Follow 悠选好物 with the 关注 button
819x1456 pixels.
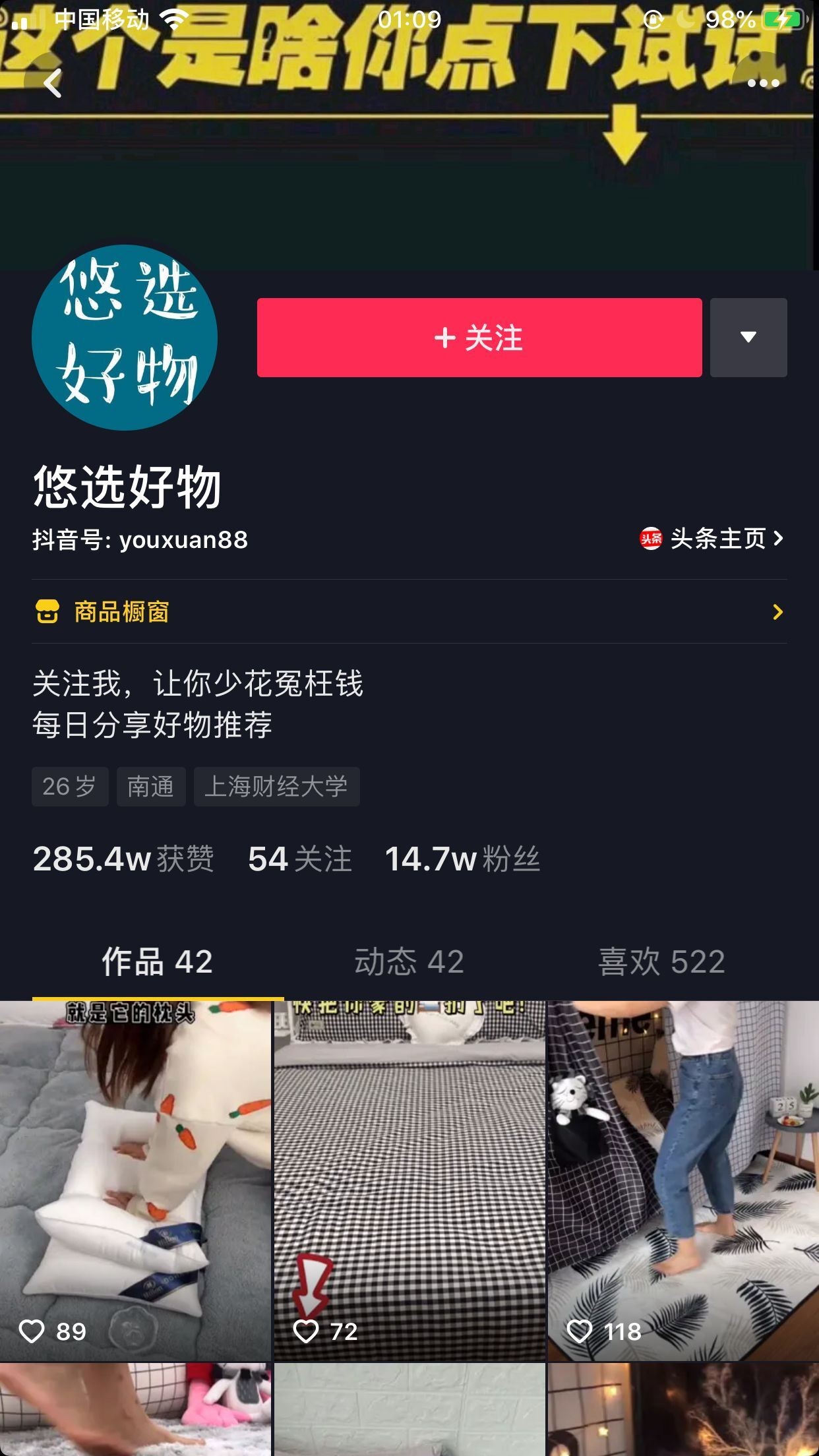click(x=479, y=338)
